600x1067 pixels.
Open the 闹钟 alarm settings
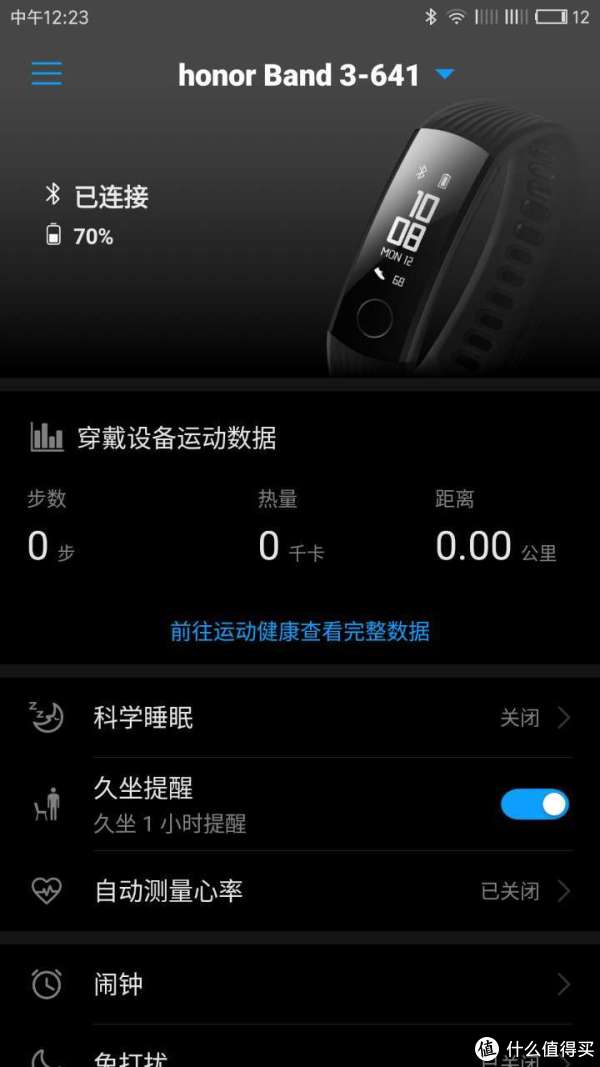(x=300, y=984)
